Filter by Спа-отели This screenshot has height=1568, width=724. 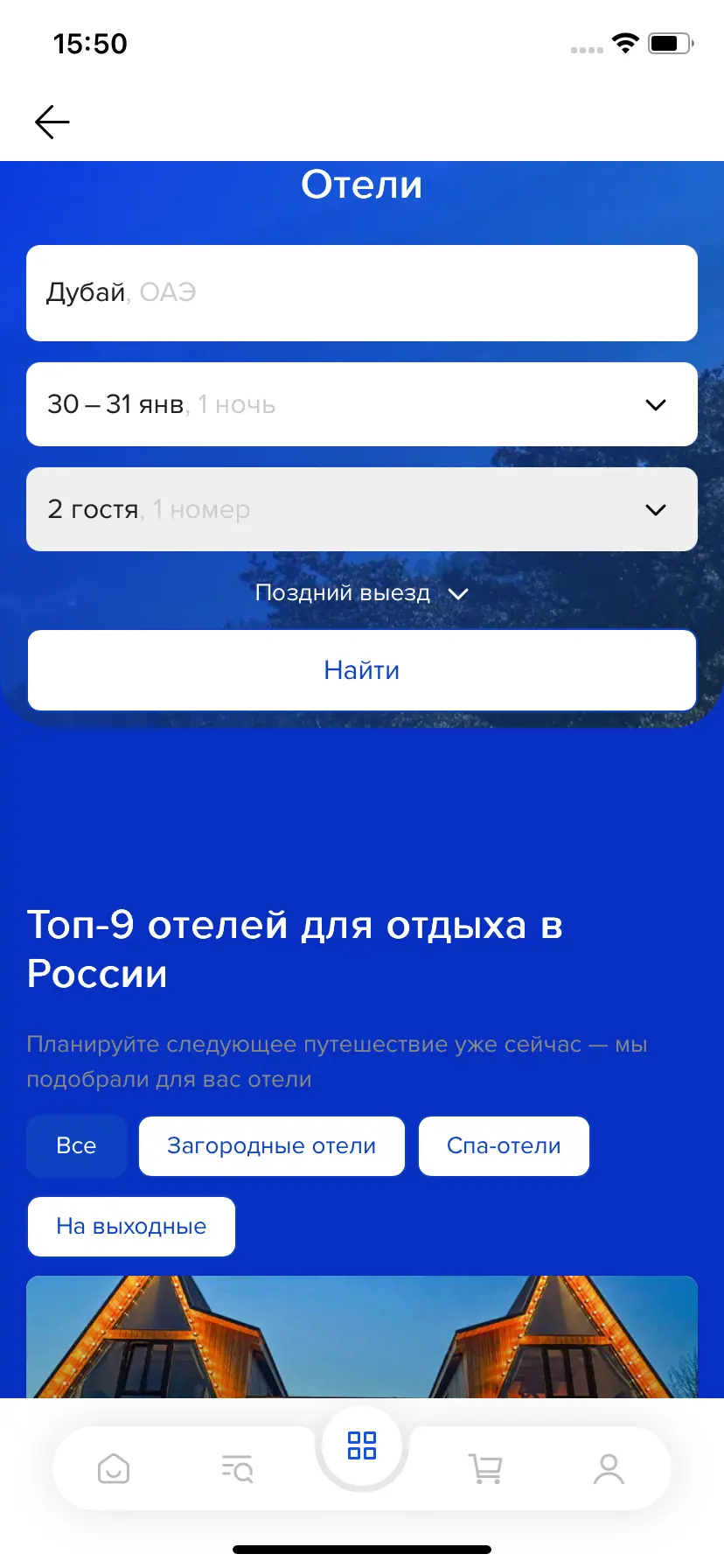(x=504, y=1145)
